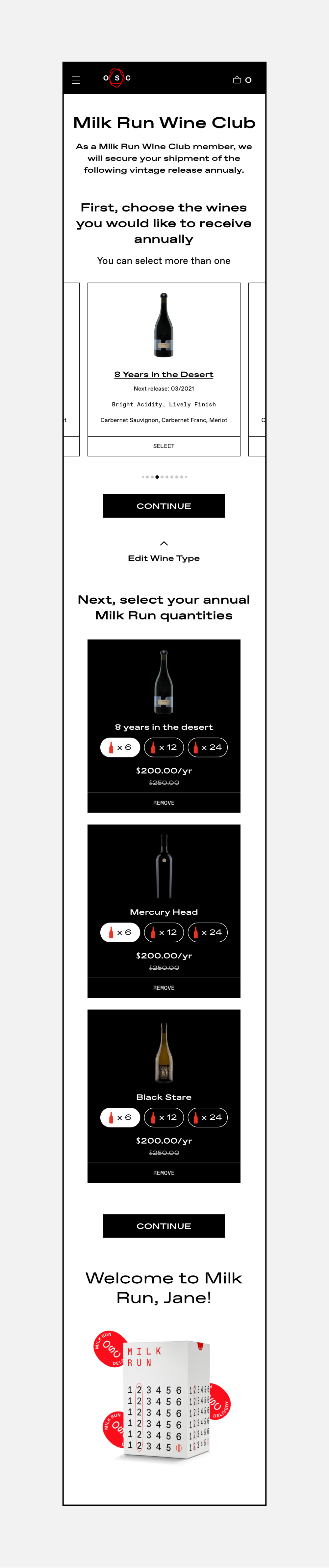329x1568 pixels.
Task: Go to the OSC logo home
Action: click(117, 78)
